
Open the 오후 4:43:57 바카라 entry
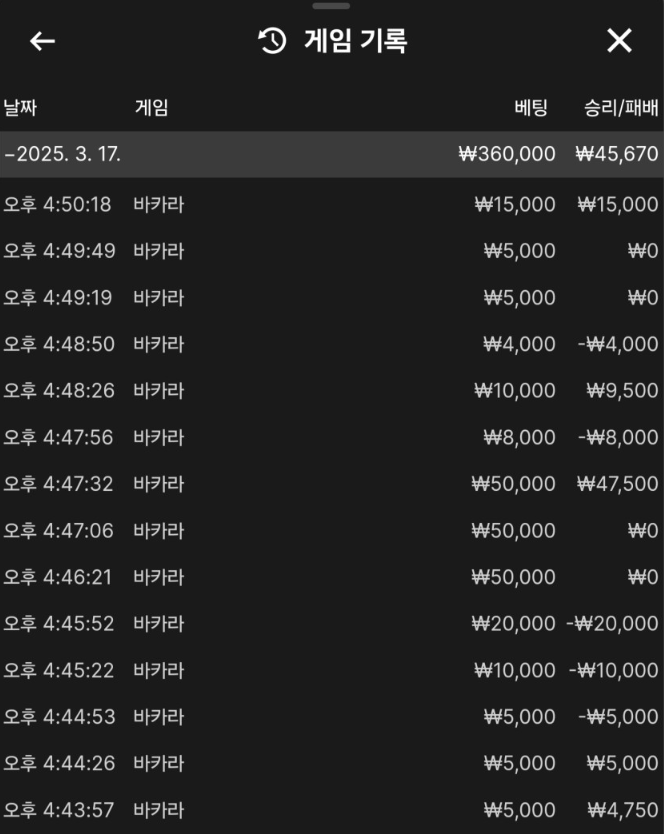(x=331, y=810)
